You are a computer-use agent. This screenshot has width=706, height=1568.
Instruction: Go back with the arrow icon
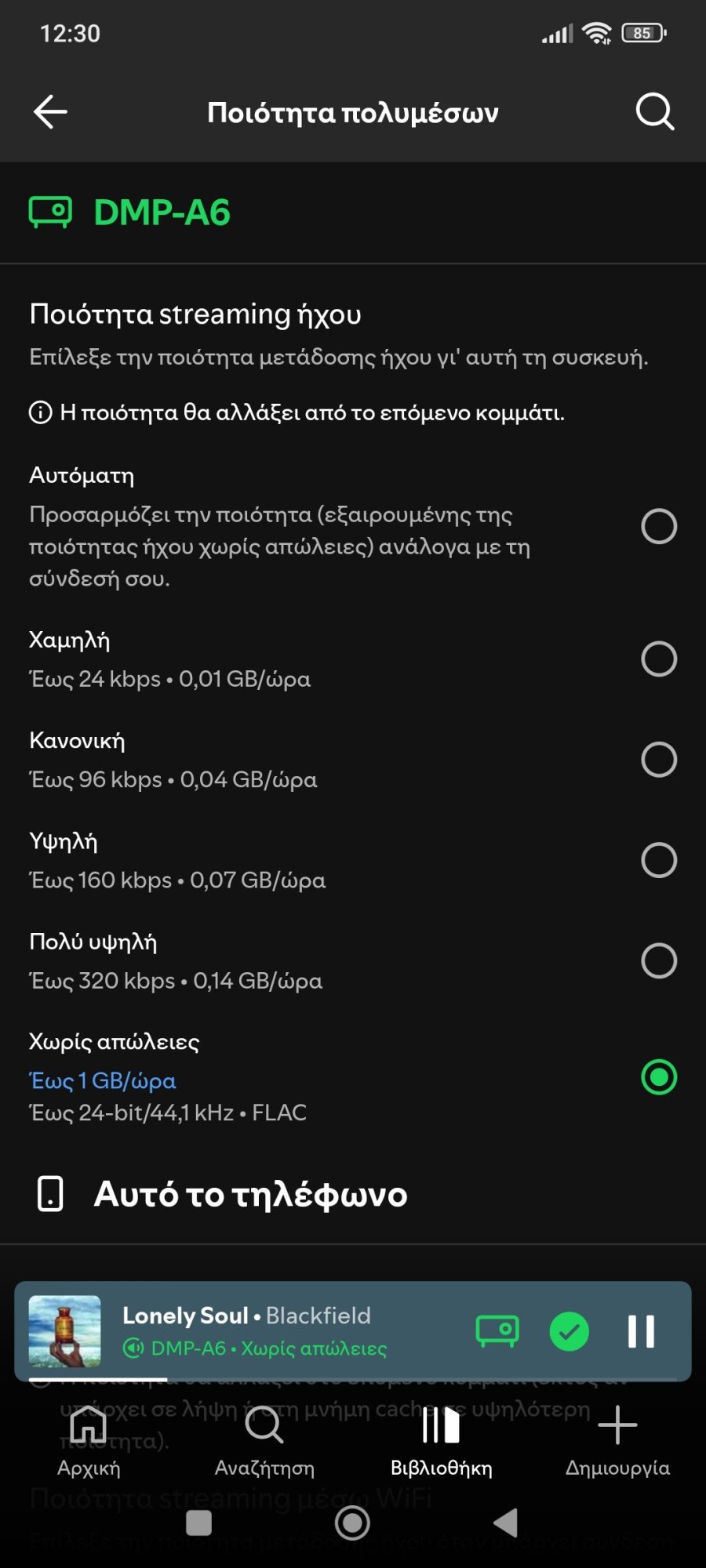[49, 111]
